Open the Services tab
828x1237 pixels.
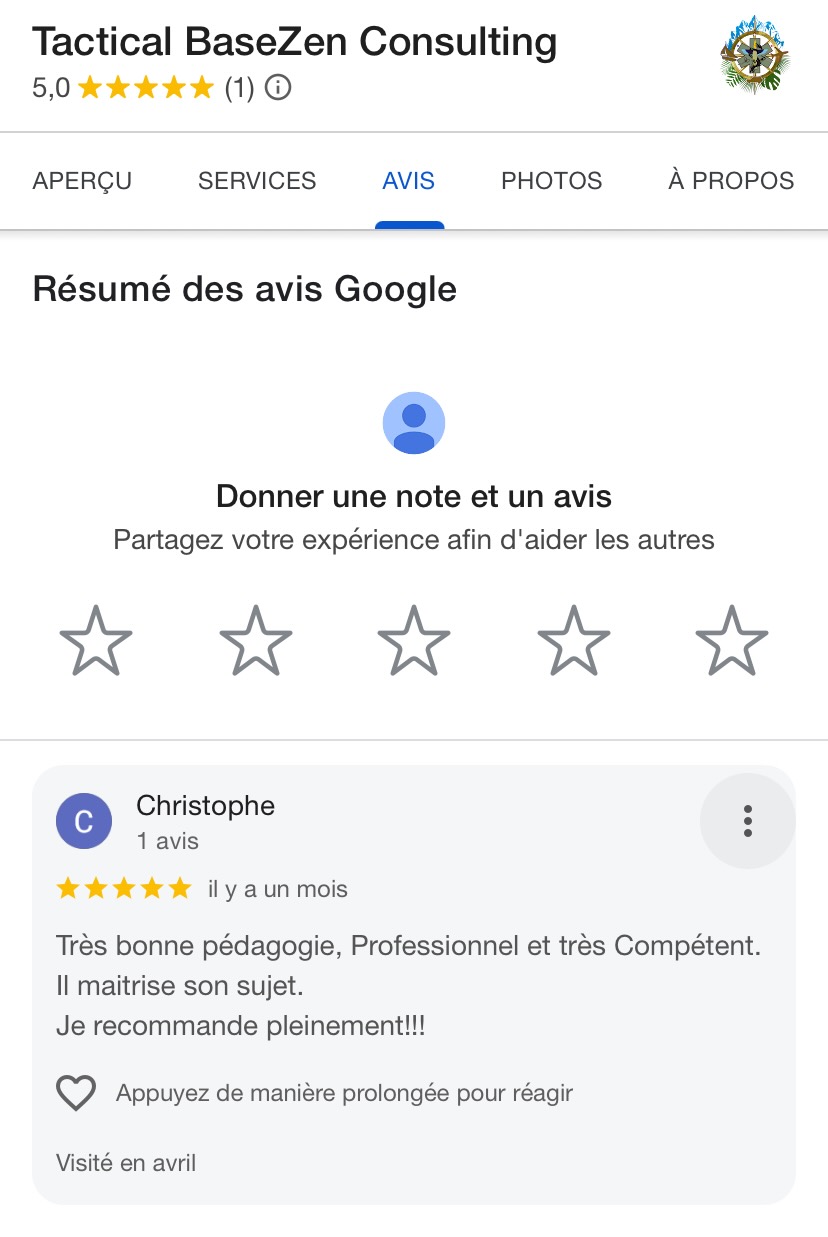coord(257,181)
